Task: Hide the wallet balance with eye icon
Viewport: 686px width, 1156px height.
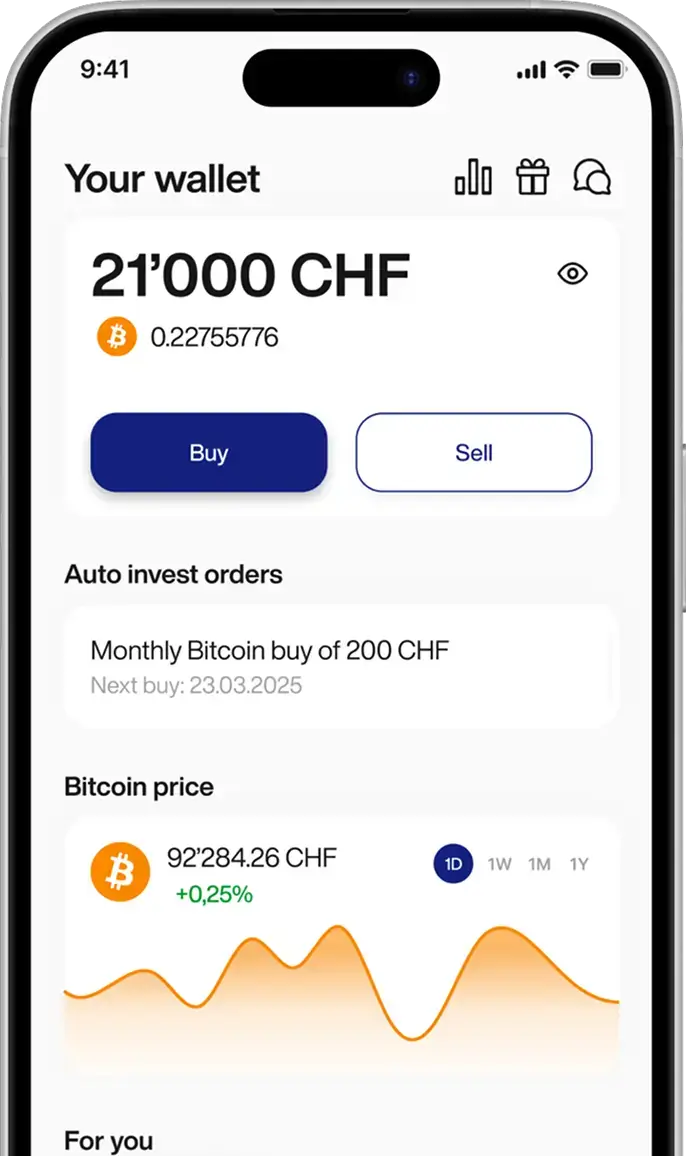Action: click(x=572, y=273)
